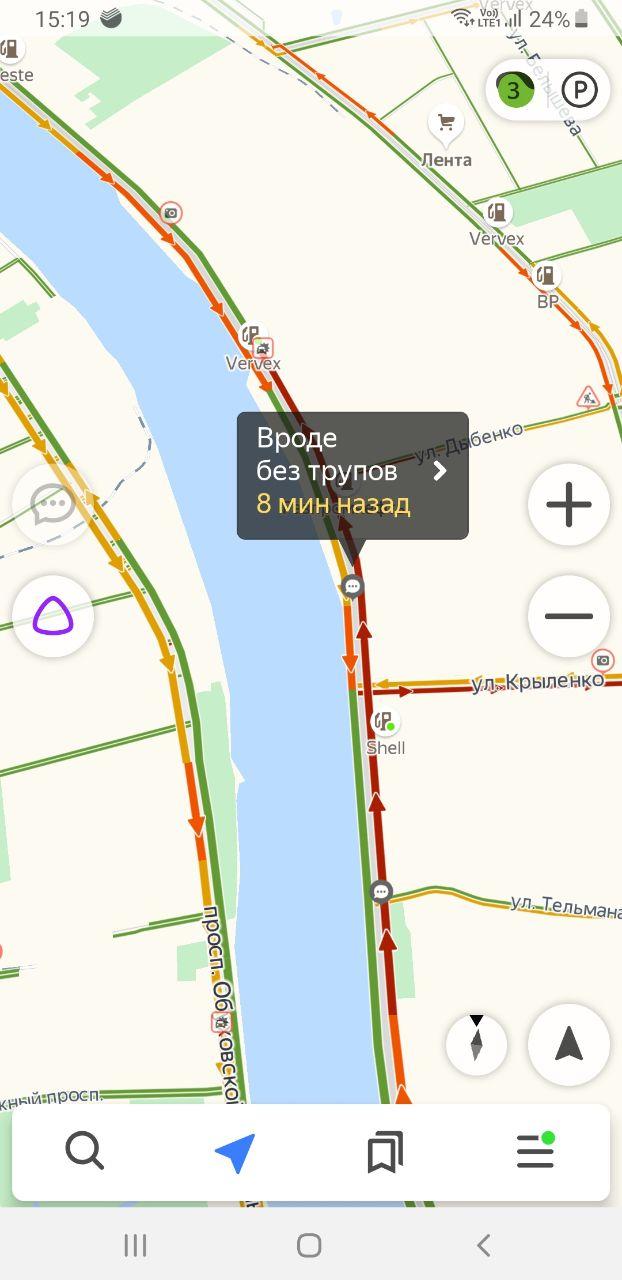Image resolution: width=622 pixels, height=1280 pixels.
Task: Toggle the parking layer button
Action: pyautogui.click(x=579, y=91)
